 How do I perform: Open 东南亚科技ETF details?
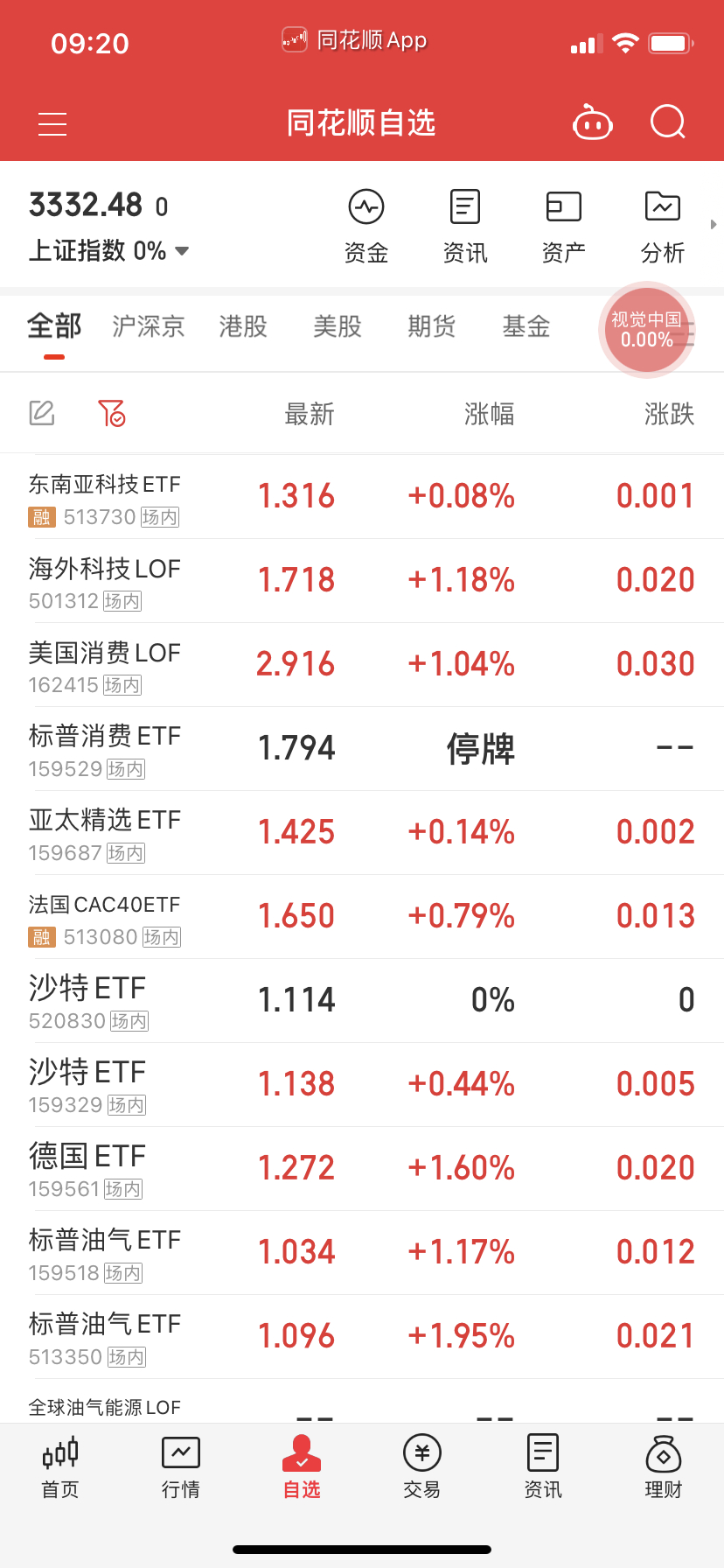[362, 497]
